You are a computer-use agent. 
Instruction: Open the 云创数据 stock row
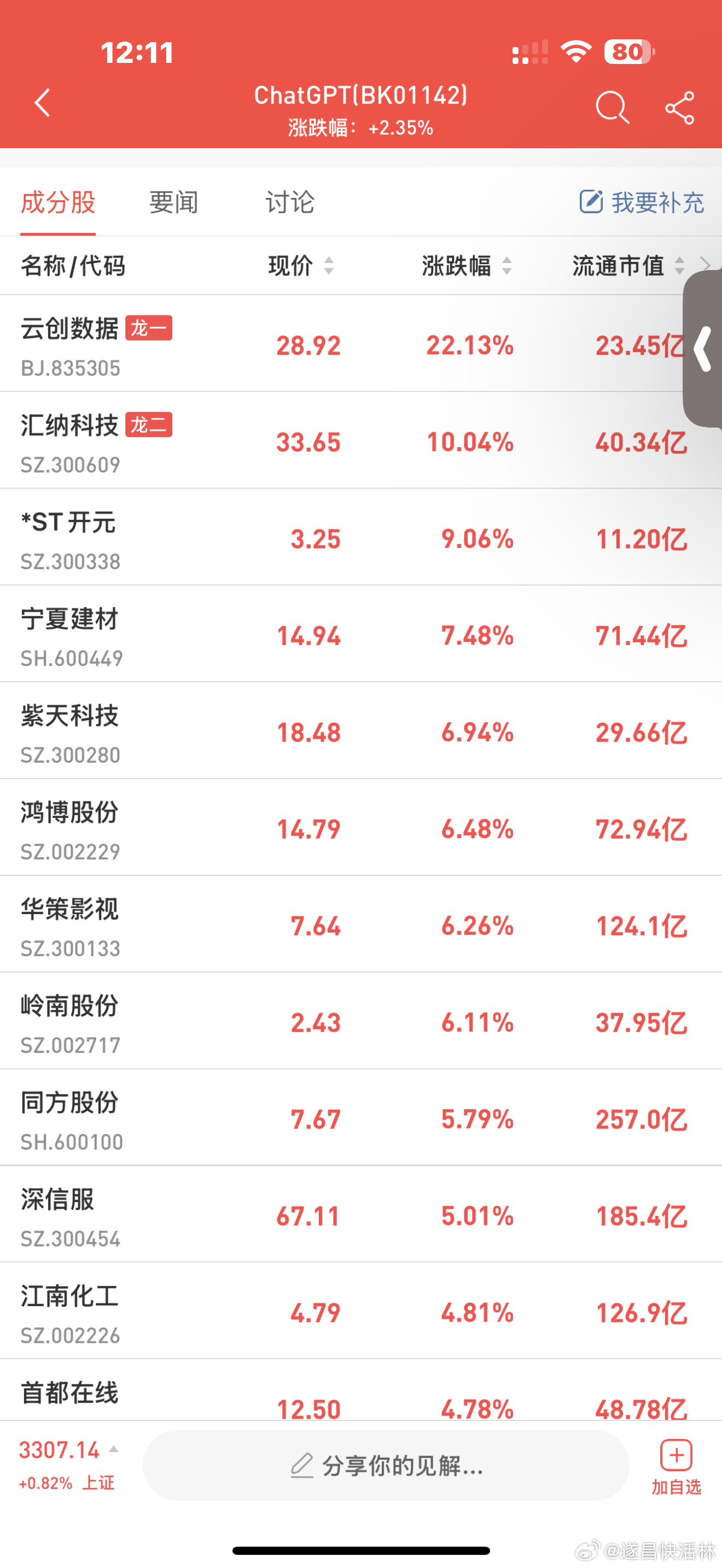[304, 344]
